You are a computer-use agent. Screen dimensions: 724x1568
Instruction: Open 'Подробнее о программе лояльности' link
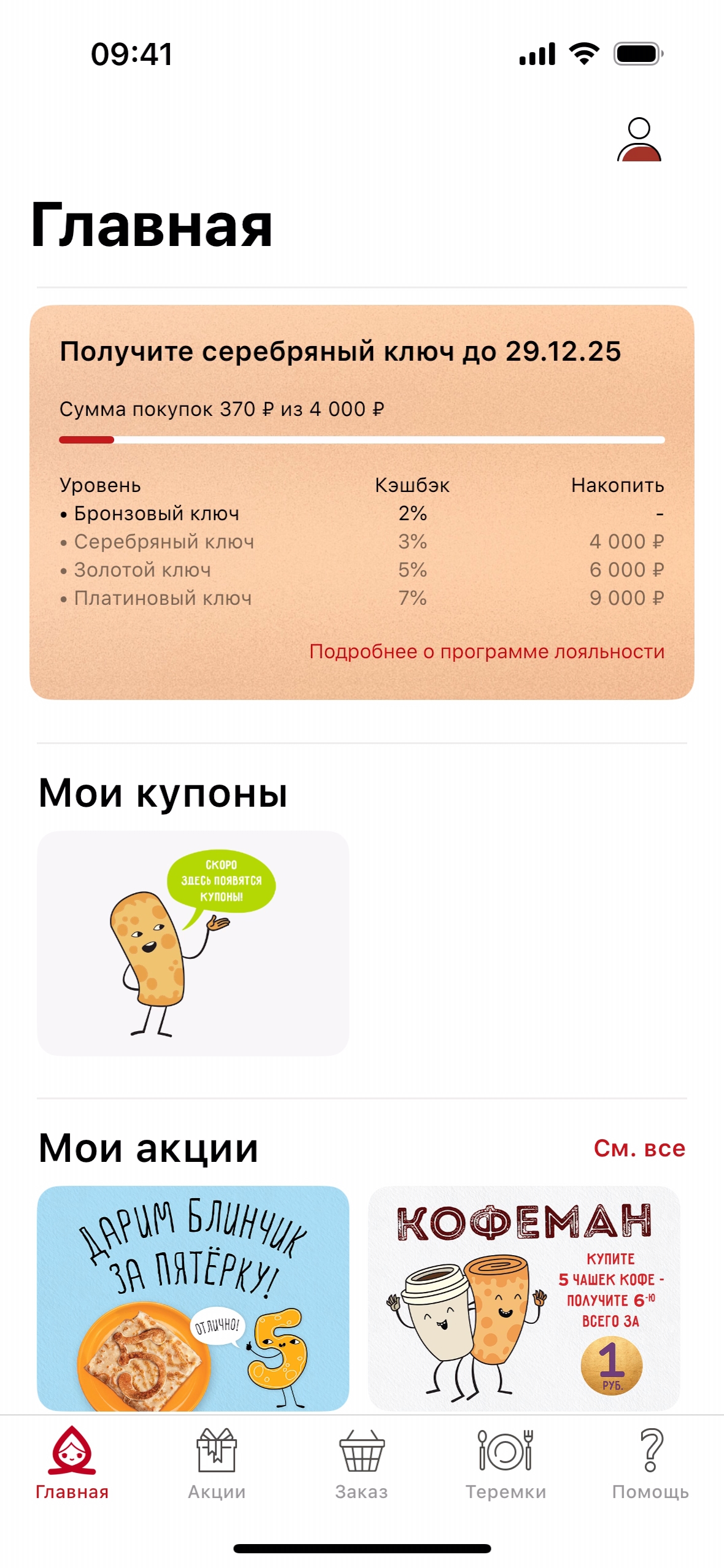(487, 651)
